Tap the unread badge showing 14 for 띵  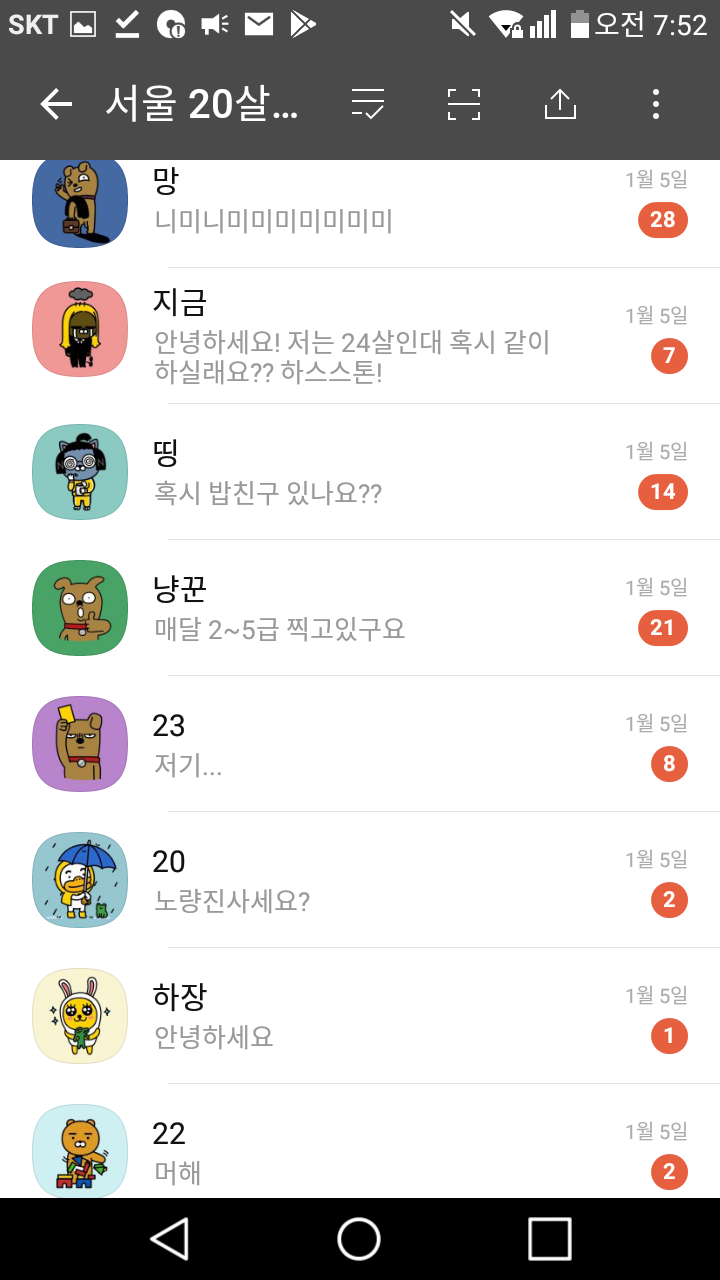pos(662,492)
